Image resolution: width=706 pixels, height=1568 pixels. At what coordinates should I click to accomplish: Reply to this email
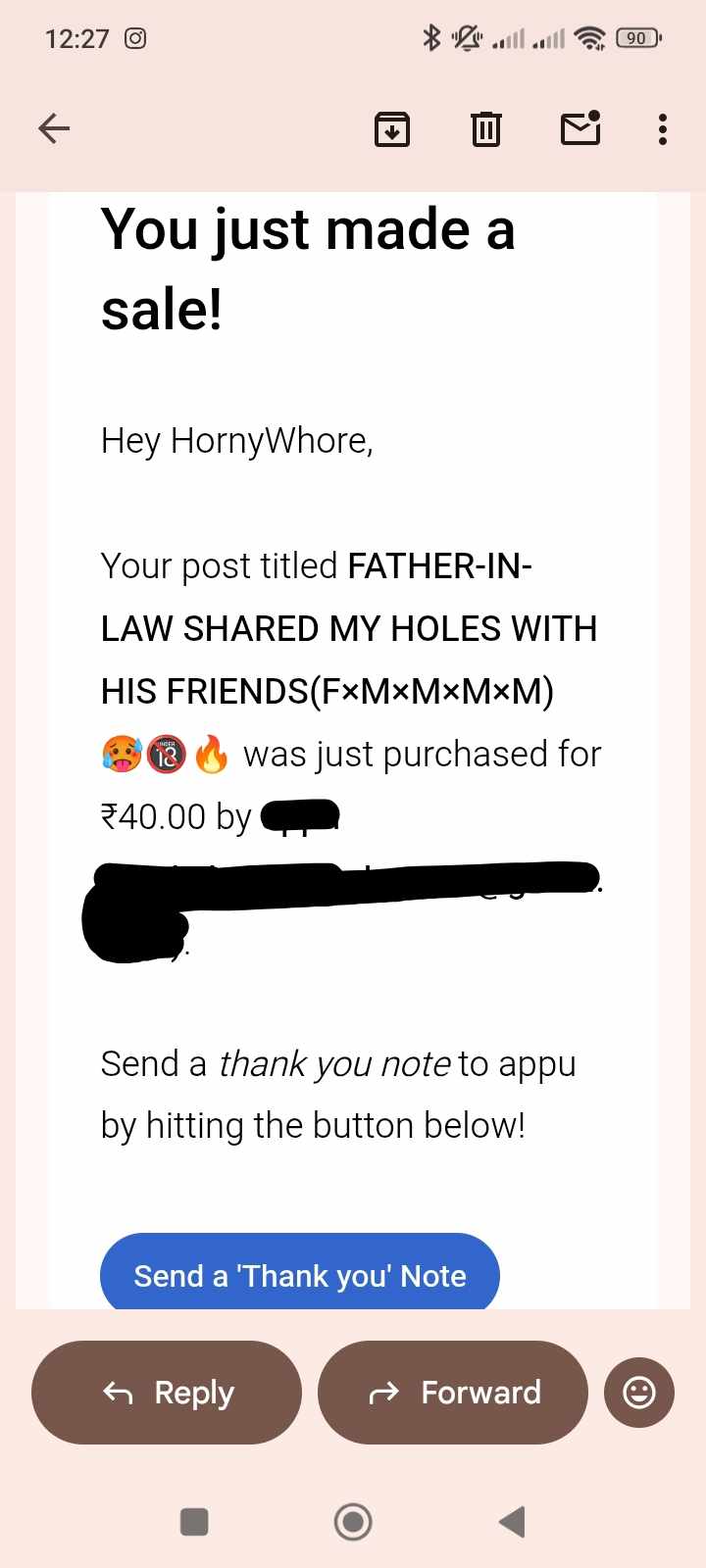(167, 1392)
